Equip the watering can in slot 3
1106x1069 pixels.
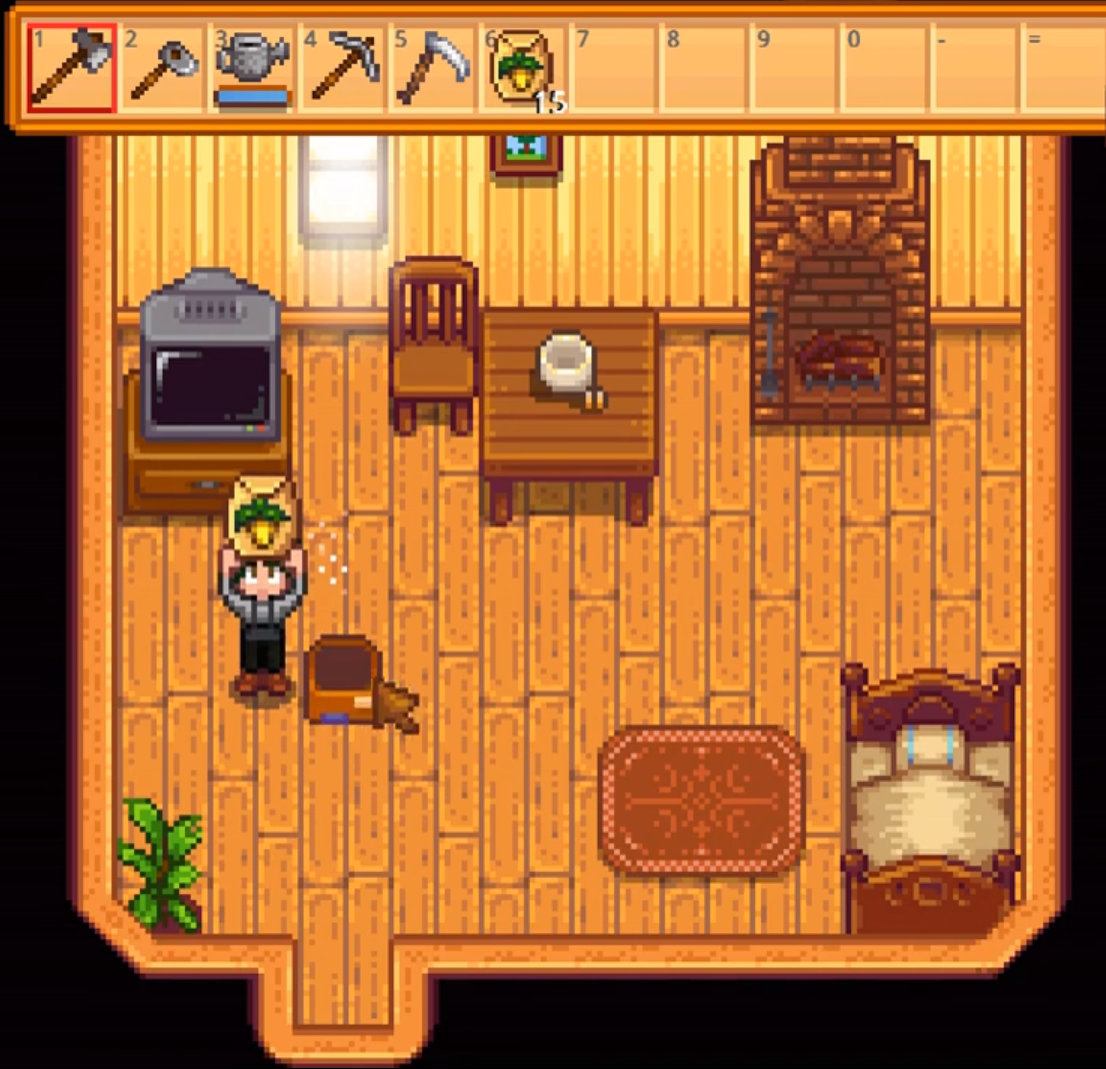point(253,67)
